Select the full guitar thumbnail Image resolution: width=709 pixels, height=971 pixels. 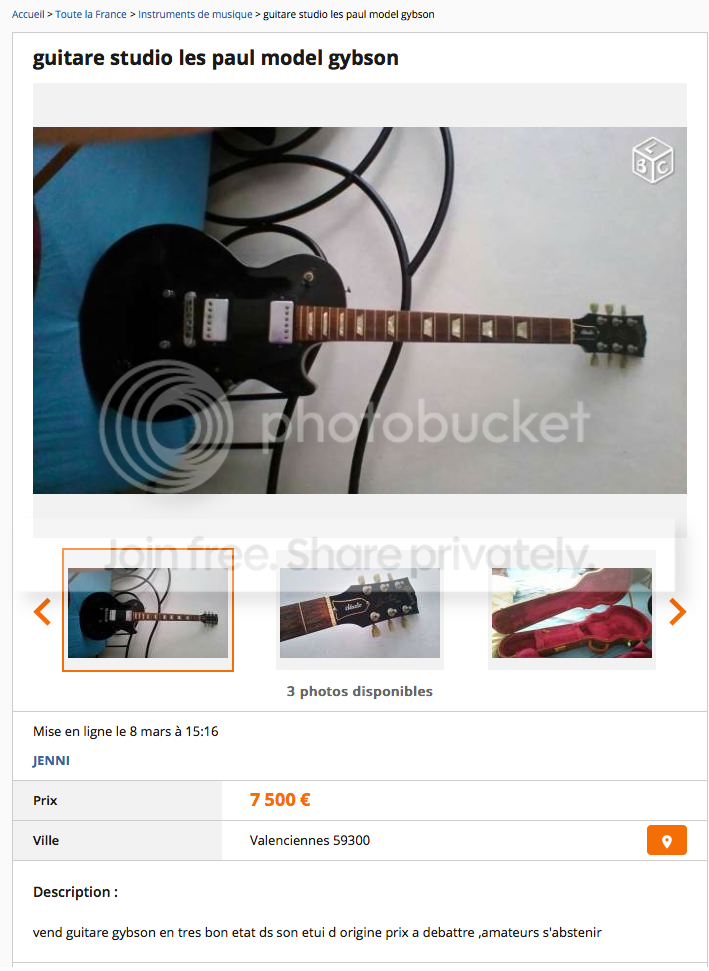(148, 611)
